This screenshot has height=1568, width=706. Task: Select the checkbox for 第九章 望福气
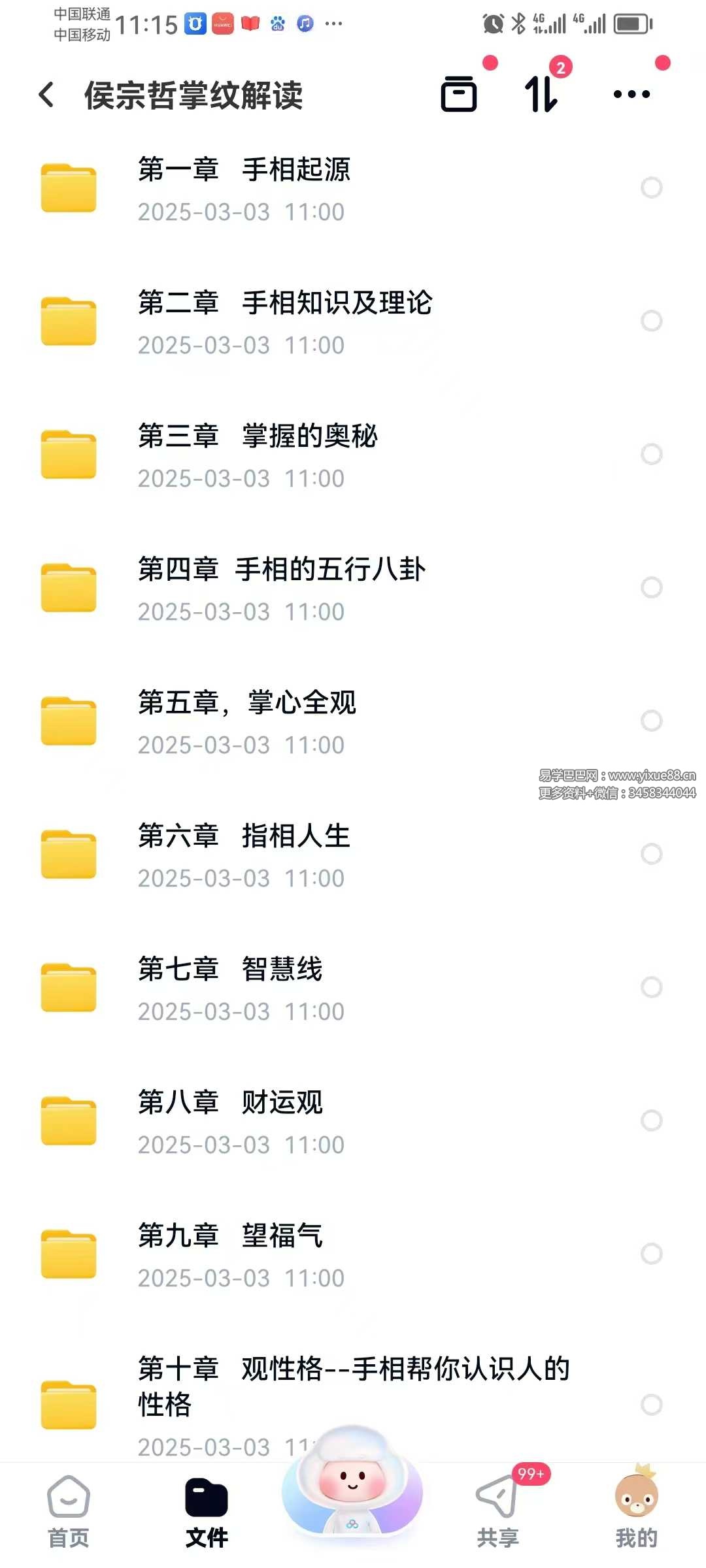pyautogui.click(x=651, y=1254)
